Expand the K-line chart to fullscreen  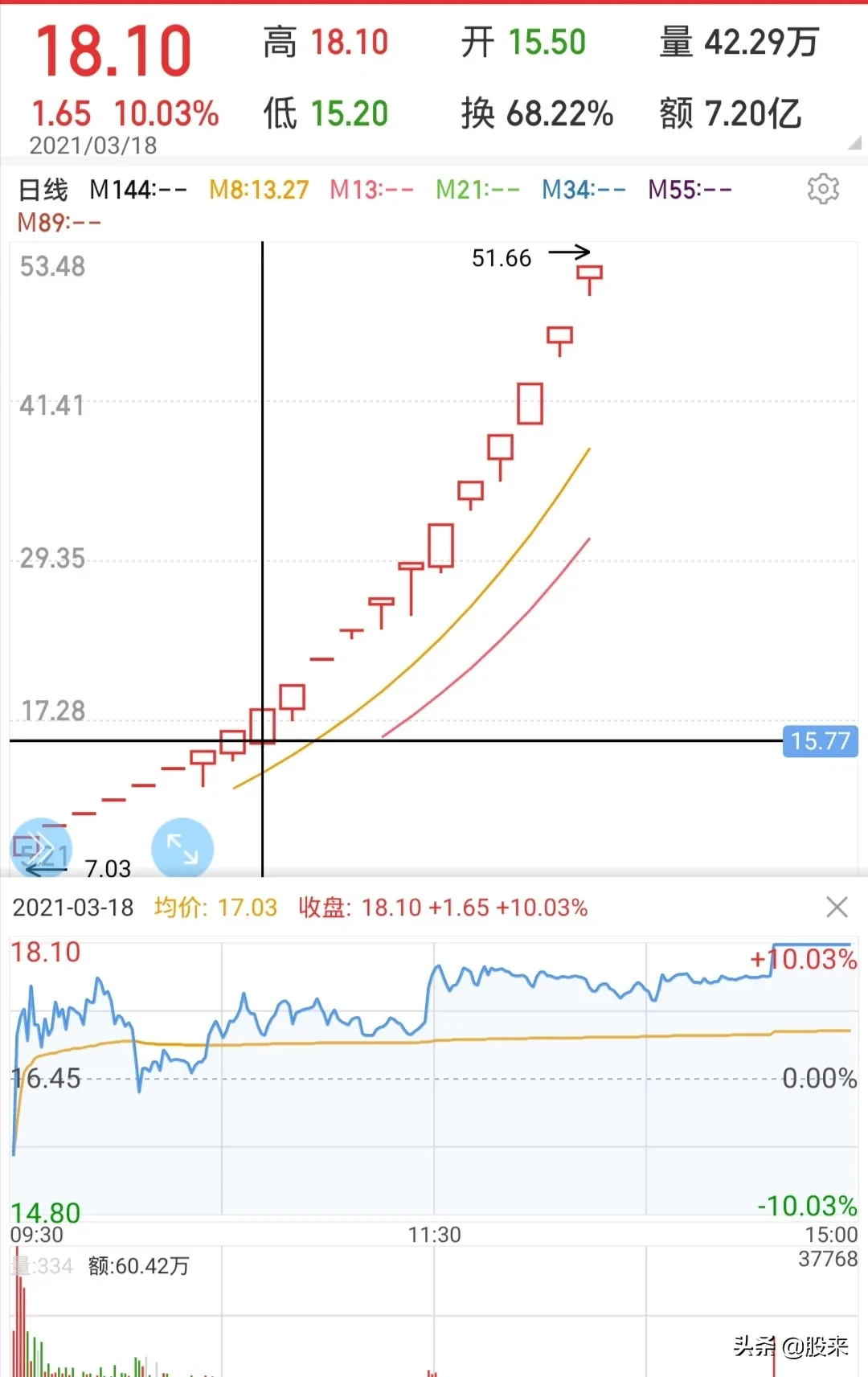182,848
